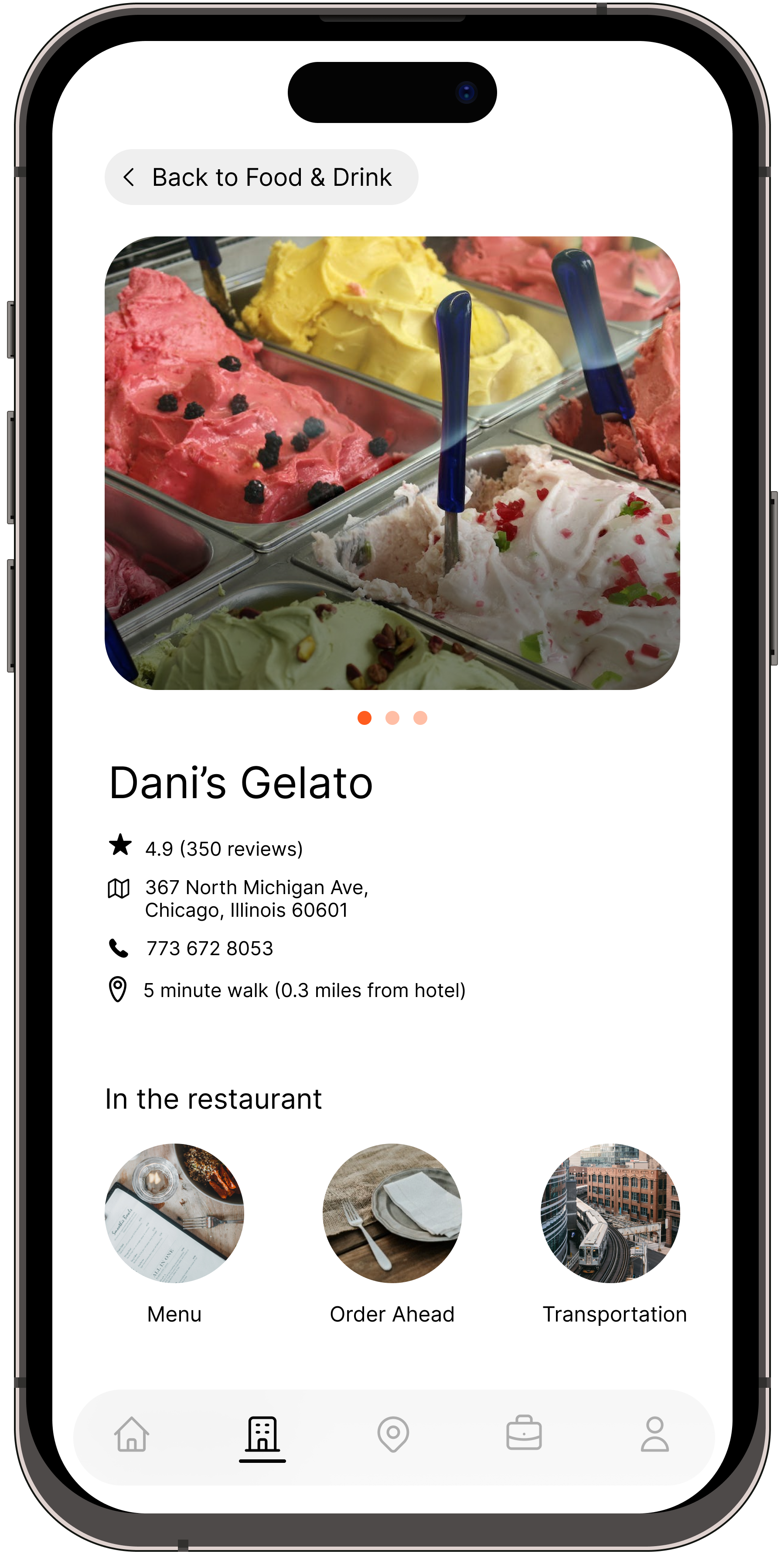Call 773 672 8053

tap(209, 948)
